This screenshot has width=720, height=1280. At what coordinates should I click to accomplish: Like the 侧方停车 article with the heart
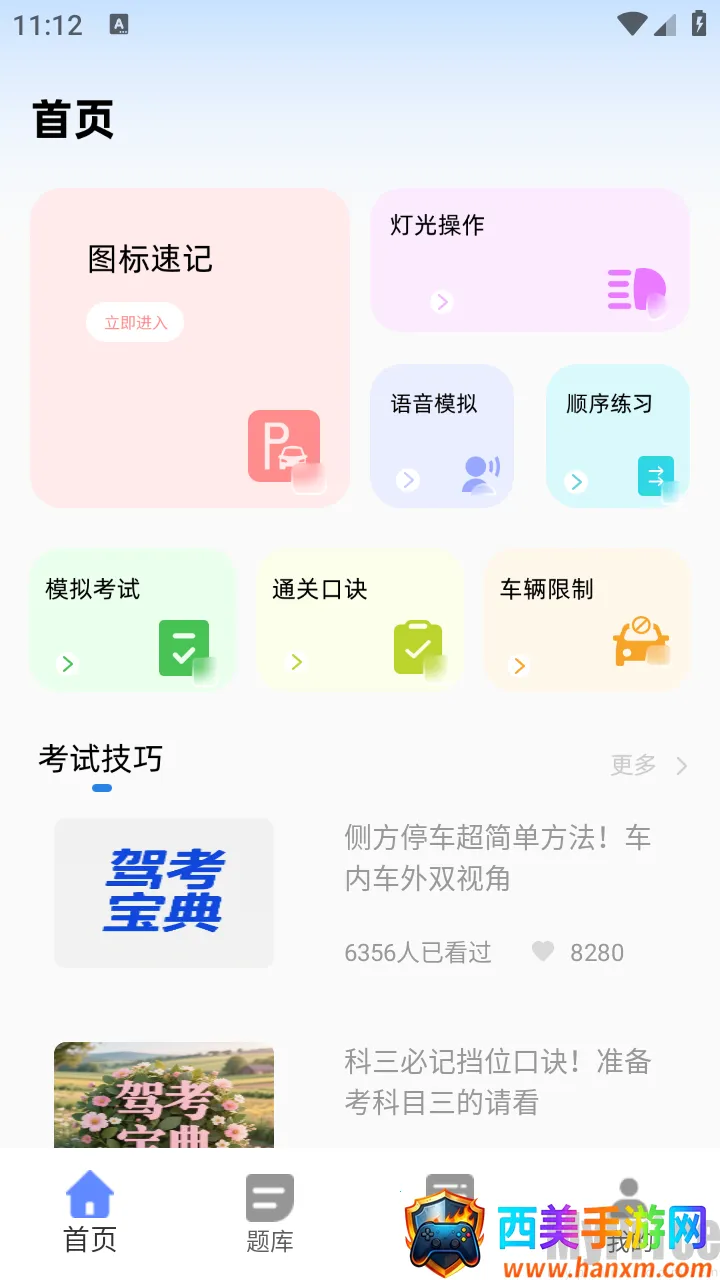coord(543,952)
